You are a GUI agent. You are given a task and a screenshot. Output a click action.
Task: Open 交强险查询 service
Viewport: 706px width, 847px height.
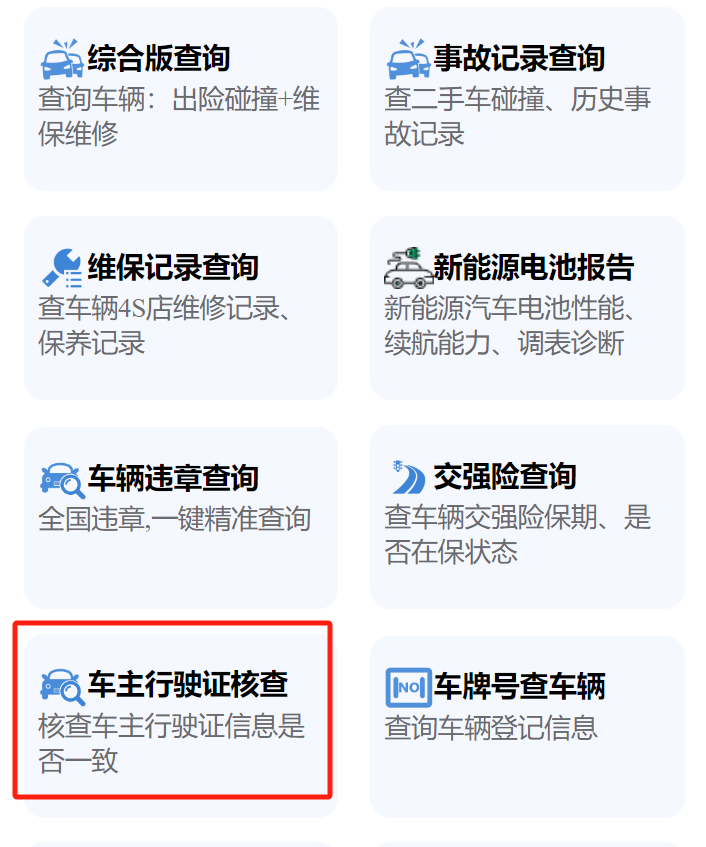[527, 516]
